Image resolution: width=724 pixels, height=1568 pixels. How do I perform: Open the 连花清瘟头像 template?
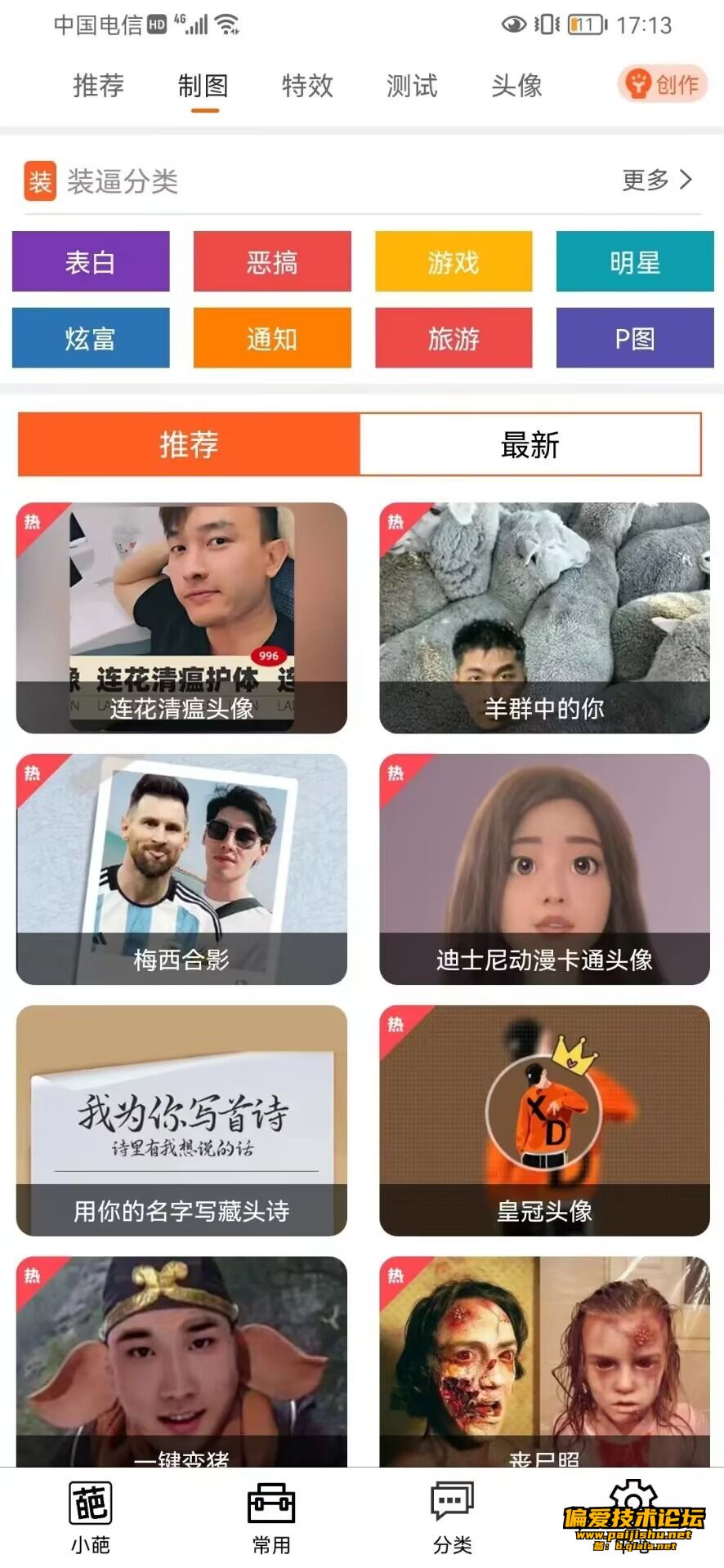pos(181,618)
